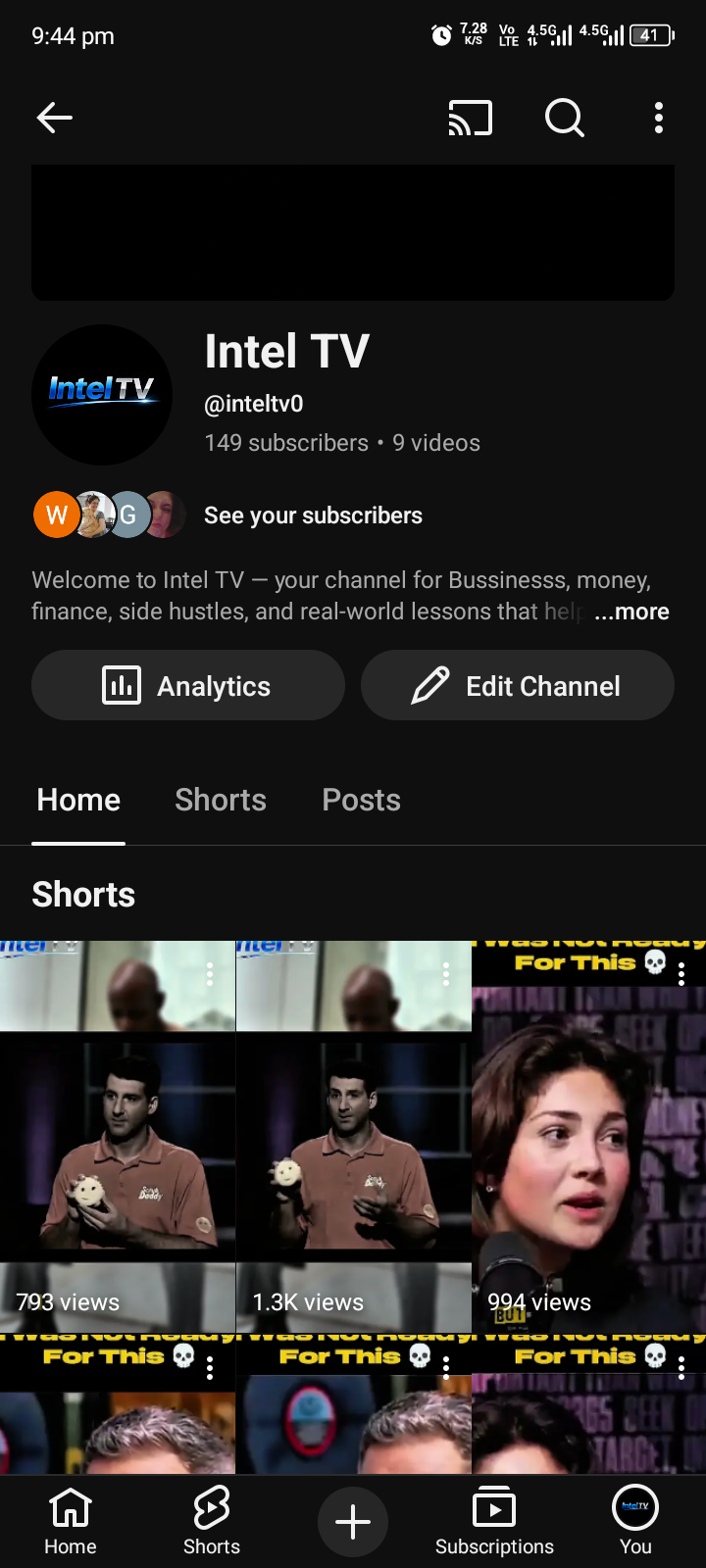706x1568 pixels.
Task: Open the Intel TV profile picture
Action: click(102, 395)
